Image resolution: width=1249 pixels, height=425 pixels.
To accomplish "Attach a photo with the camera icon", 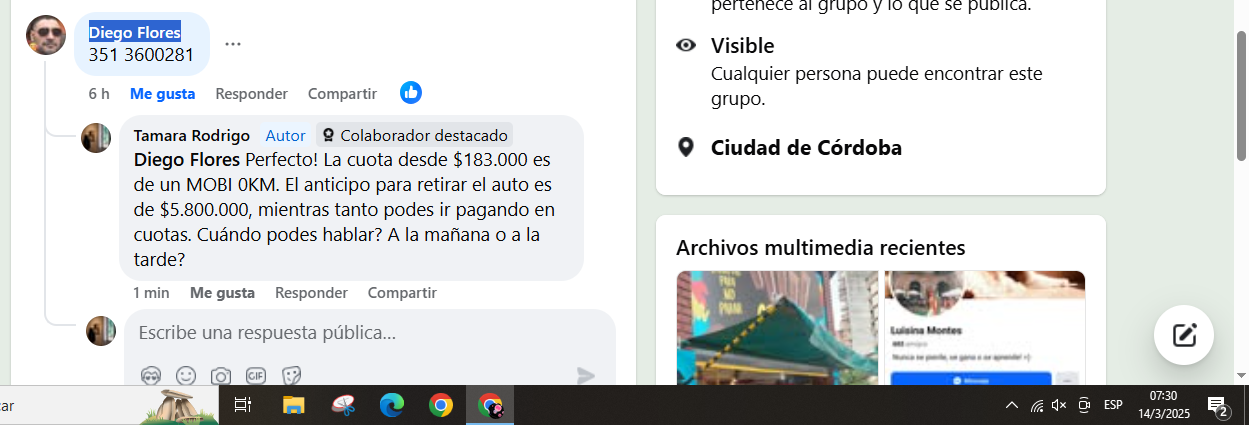I will 221,376.
